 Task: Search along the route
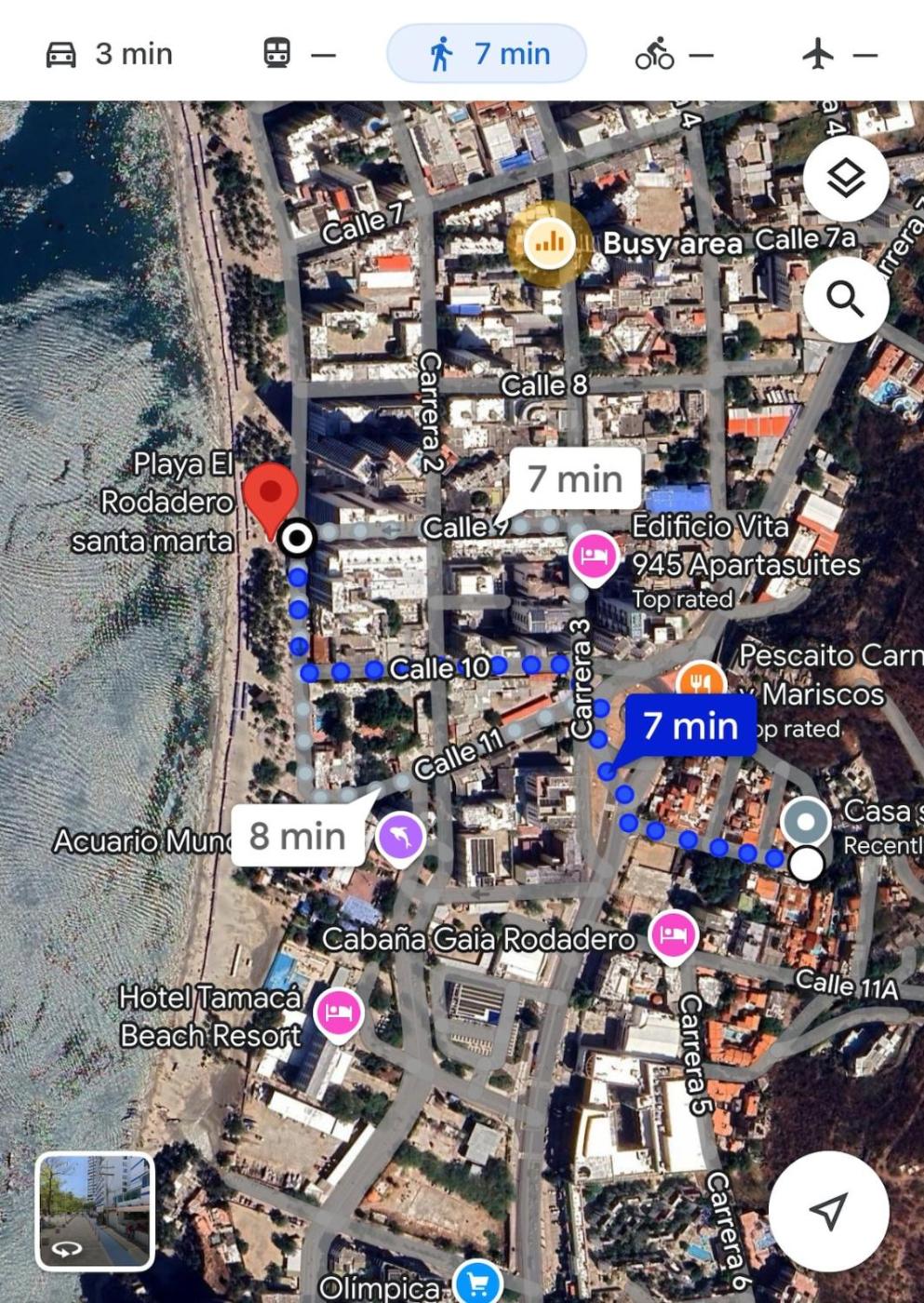[x=845, y=300]
